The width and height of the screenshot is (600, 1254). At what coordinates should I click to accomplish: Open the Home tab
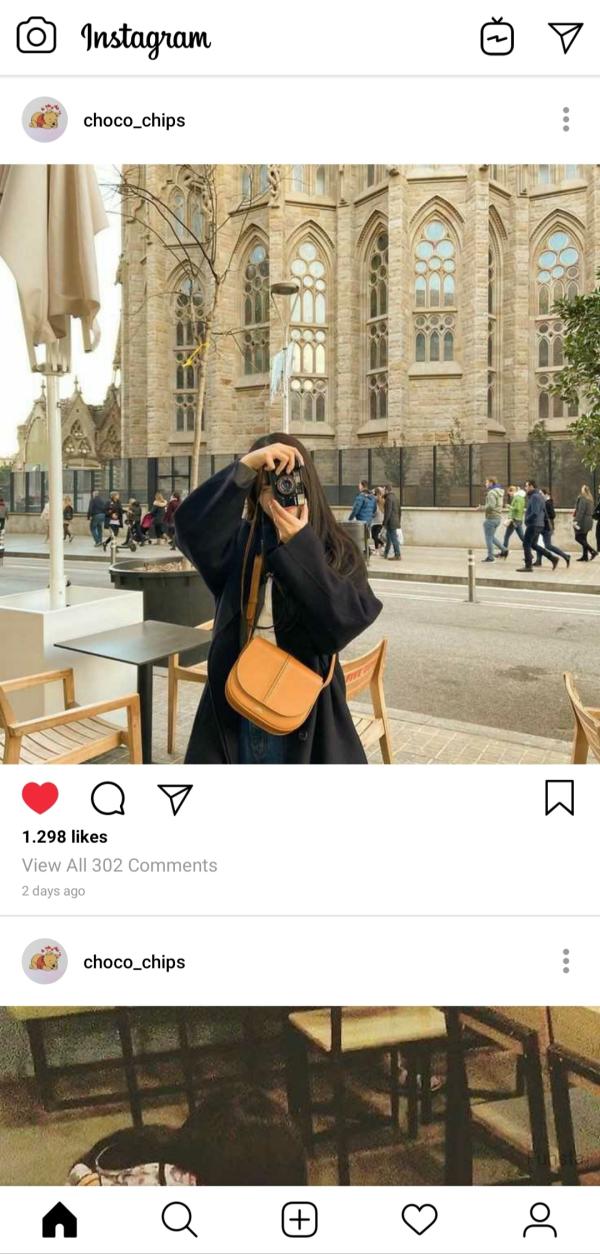coord(59,1219)
